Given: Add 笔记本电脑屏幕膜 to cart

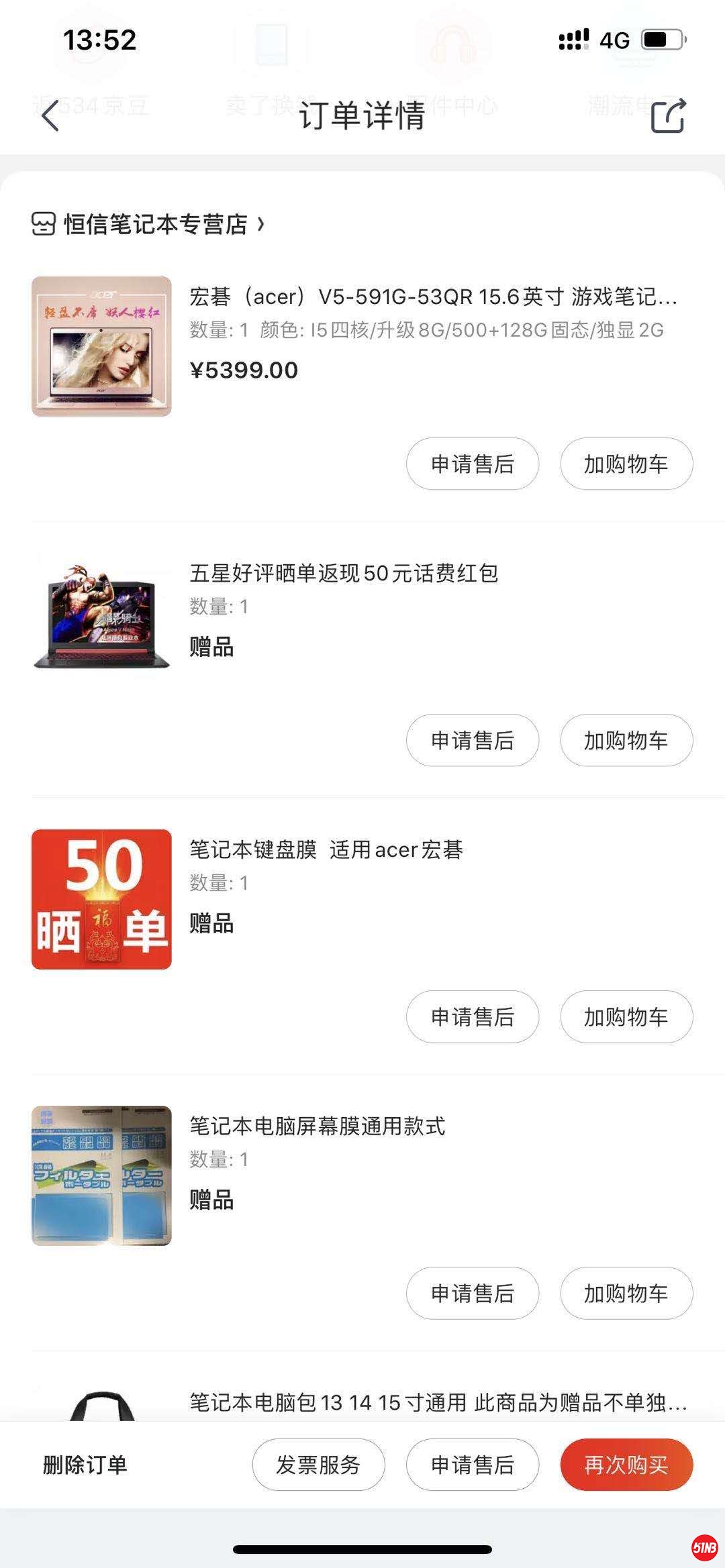Looking at the screenshot, I should tap(626, 1293).
